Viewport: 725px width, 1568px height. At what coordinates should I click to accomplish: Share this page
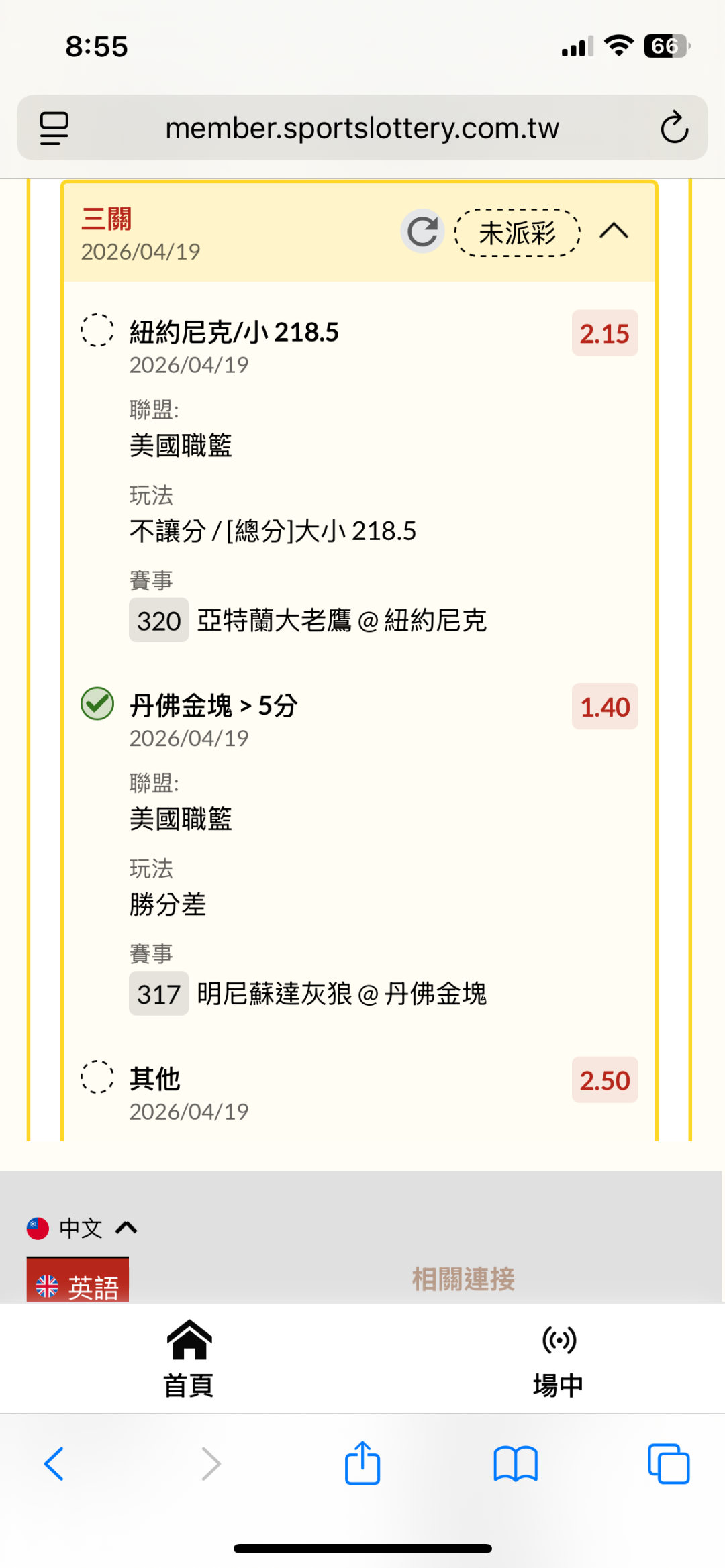coord(362,1463)
